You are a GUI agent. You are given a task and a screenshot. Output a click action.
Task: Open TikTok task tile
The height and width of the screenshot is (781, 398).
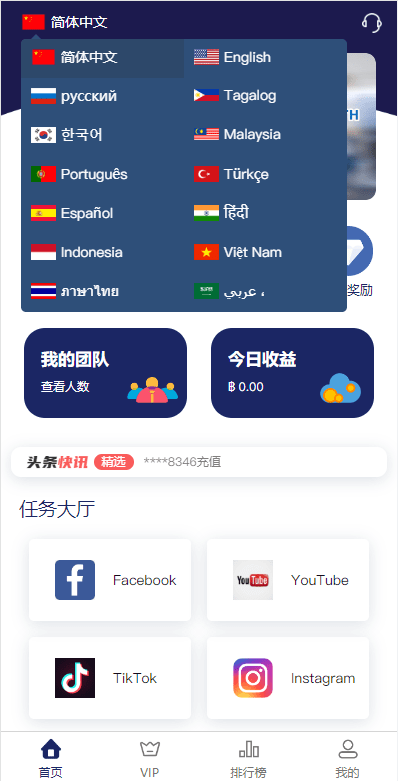point(110,678)
